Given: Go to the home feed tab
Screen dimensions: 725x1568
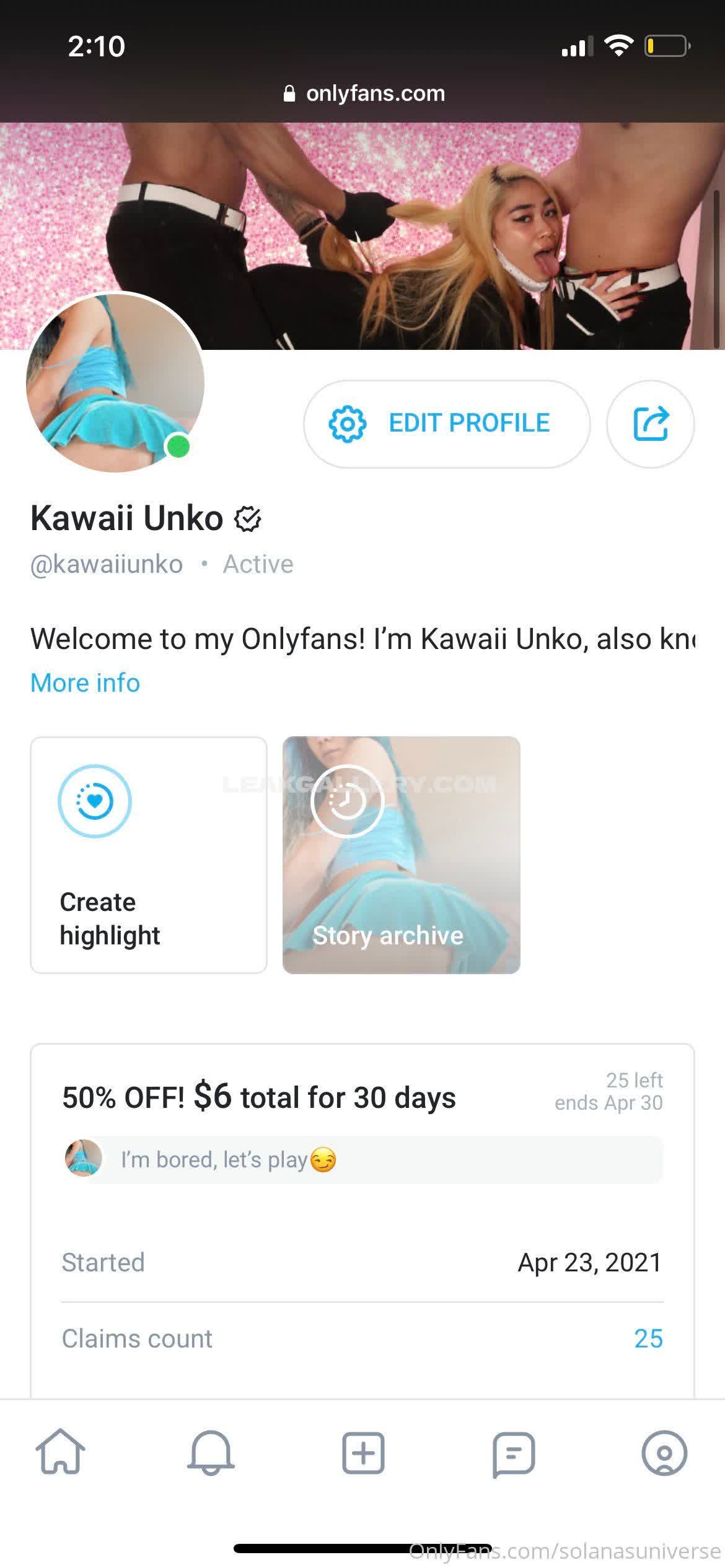Looking at the screenshot, I should click(x=60, y=1452).
